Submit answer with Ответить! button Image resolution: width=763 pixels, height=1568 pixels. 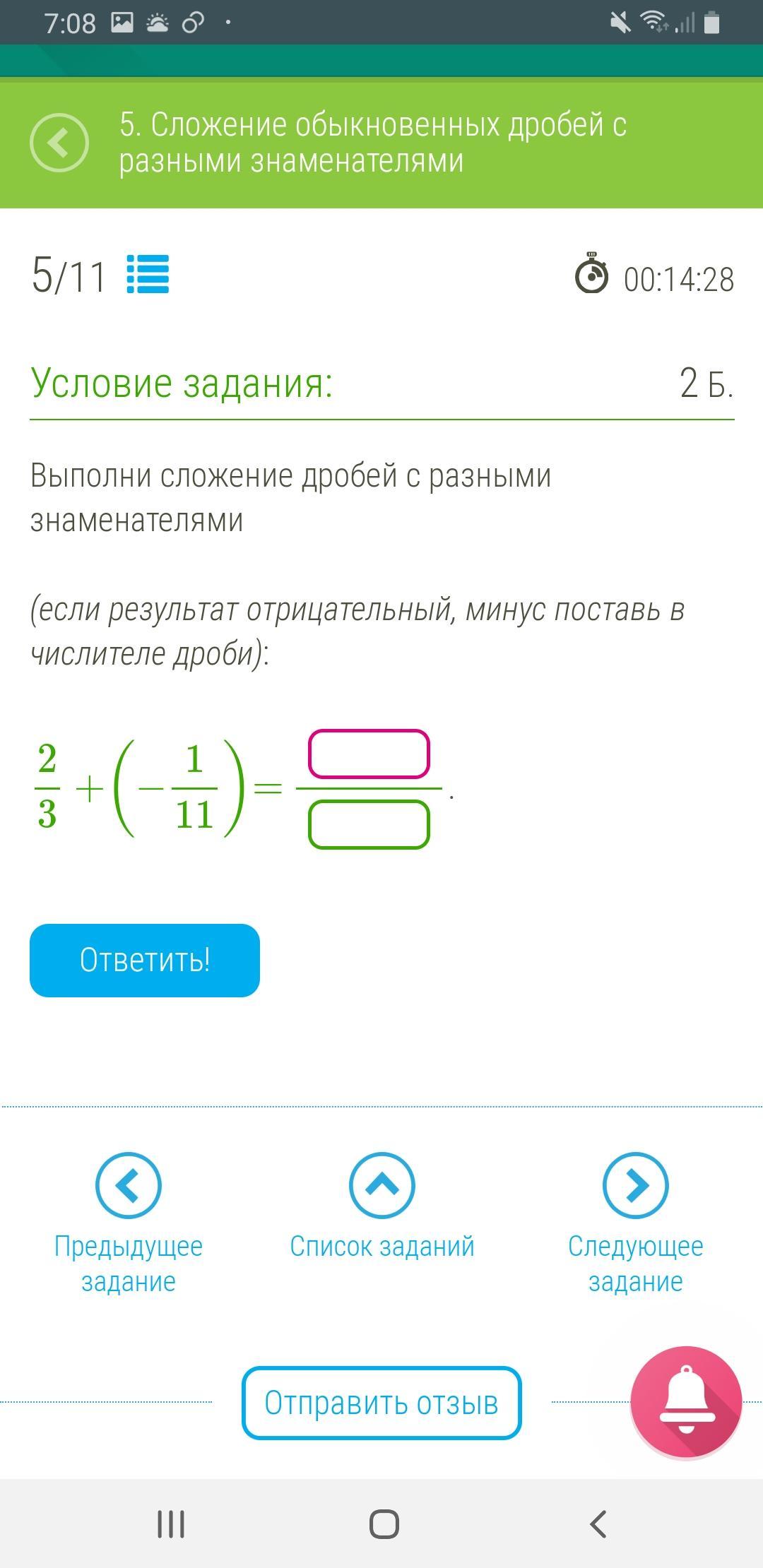[145, 960]
